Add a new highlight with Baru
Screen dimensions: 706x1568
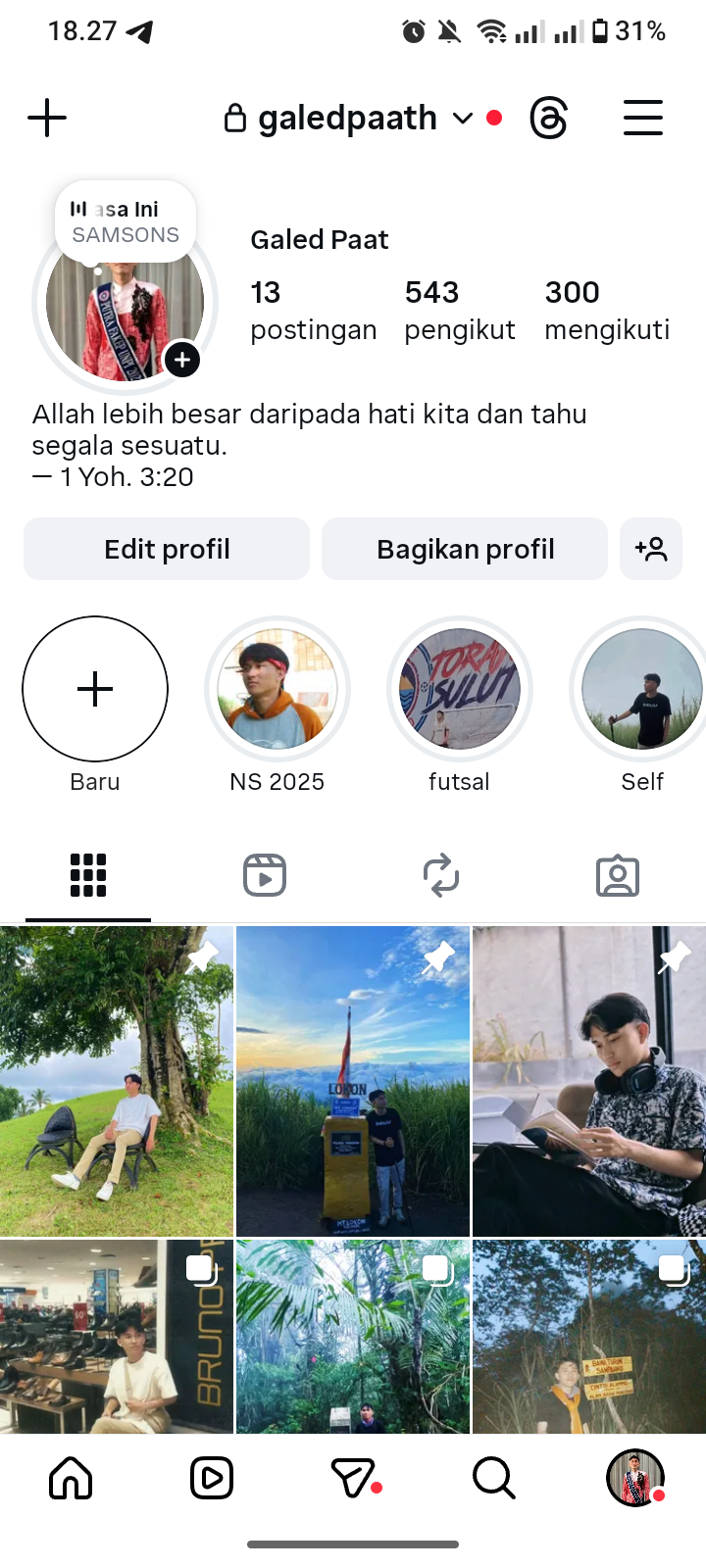[95, 689]
